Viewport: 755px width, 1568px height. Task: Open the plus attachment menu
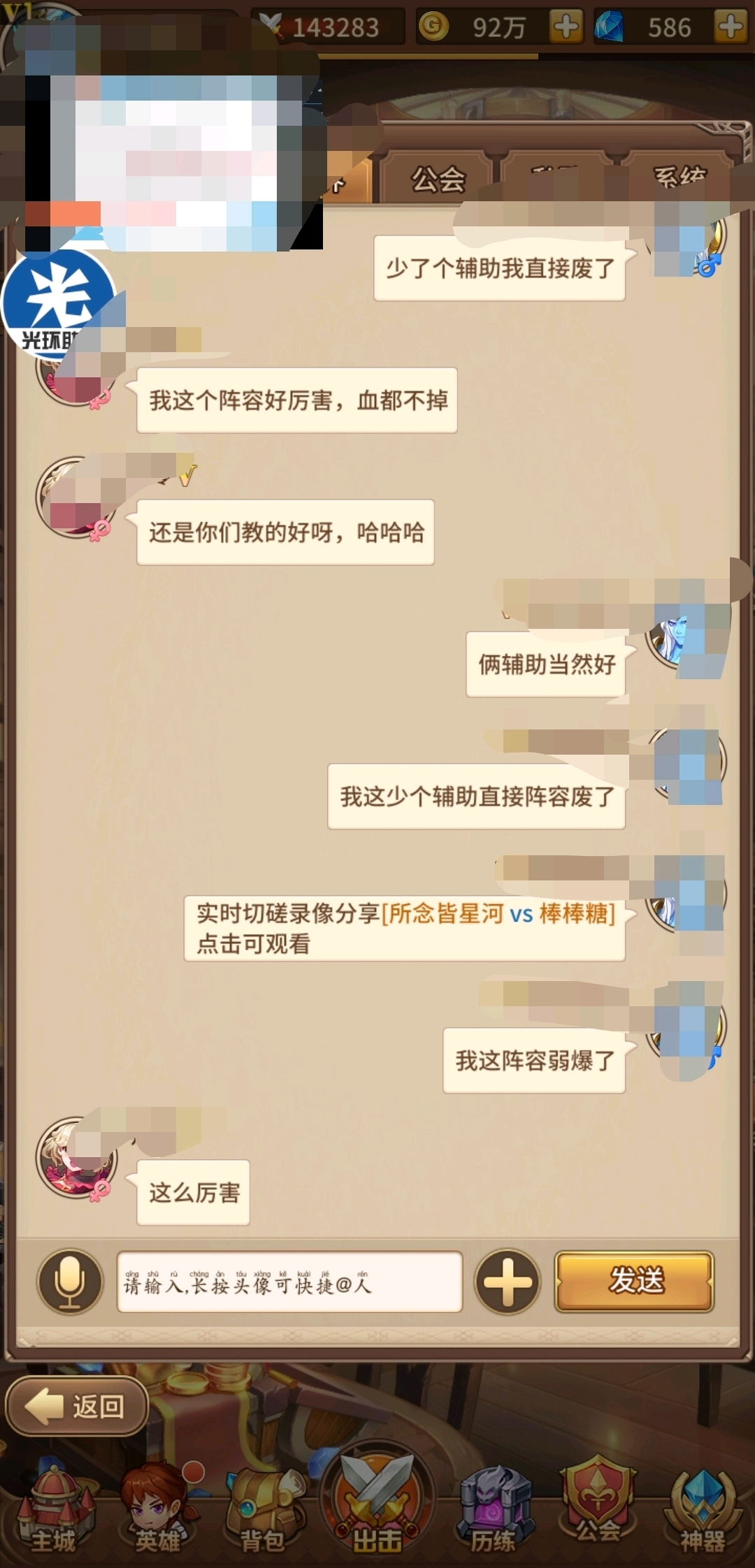click(508, 1282)
